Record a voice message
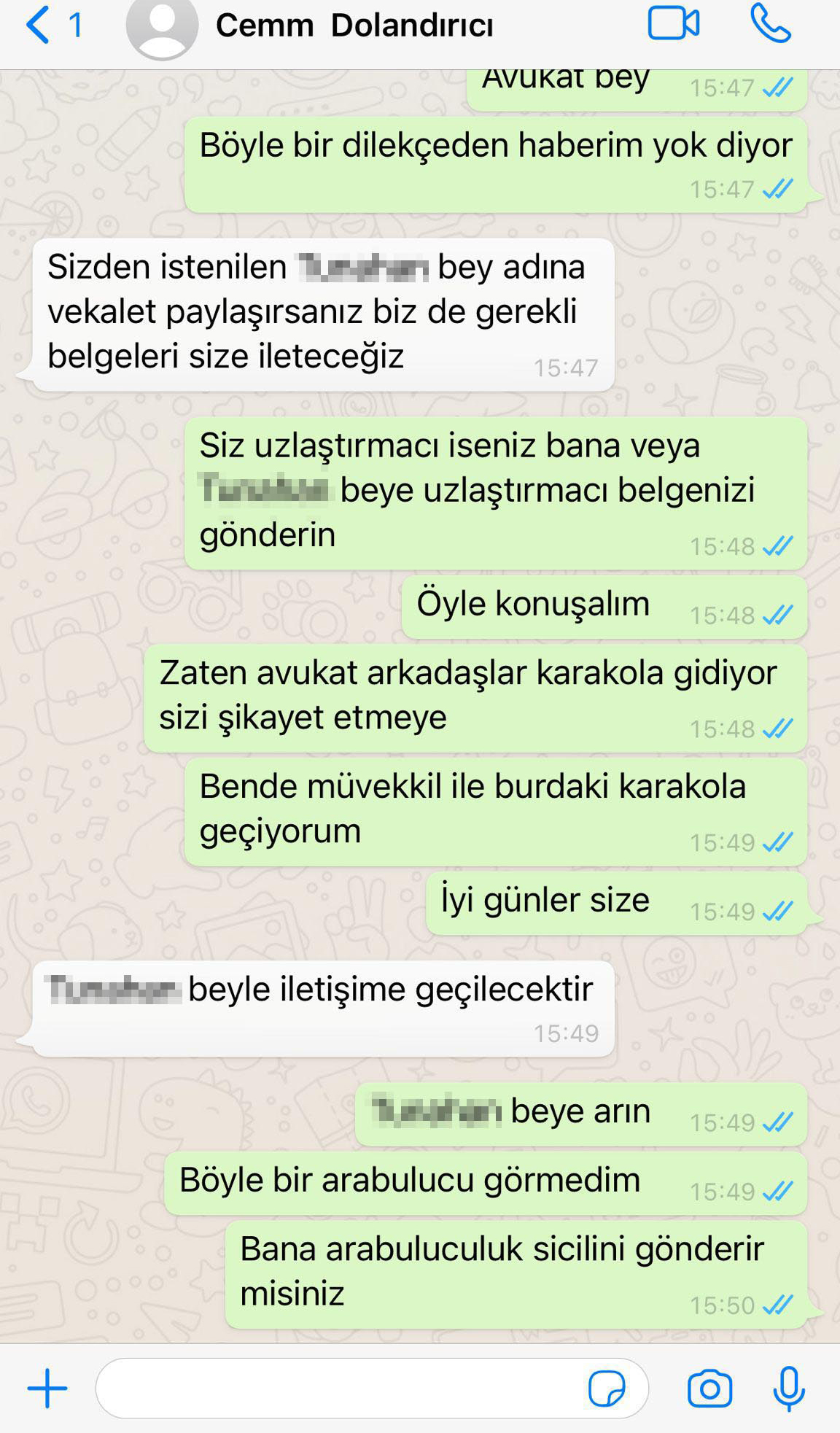840x1433 pixels. click(789, 1388)
